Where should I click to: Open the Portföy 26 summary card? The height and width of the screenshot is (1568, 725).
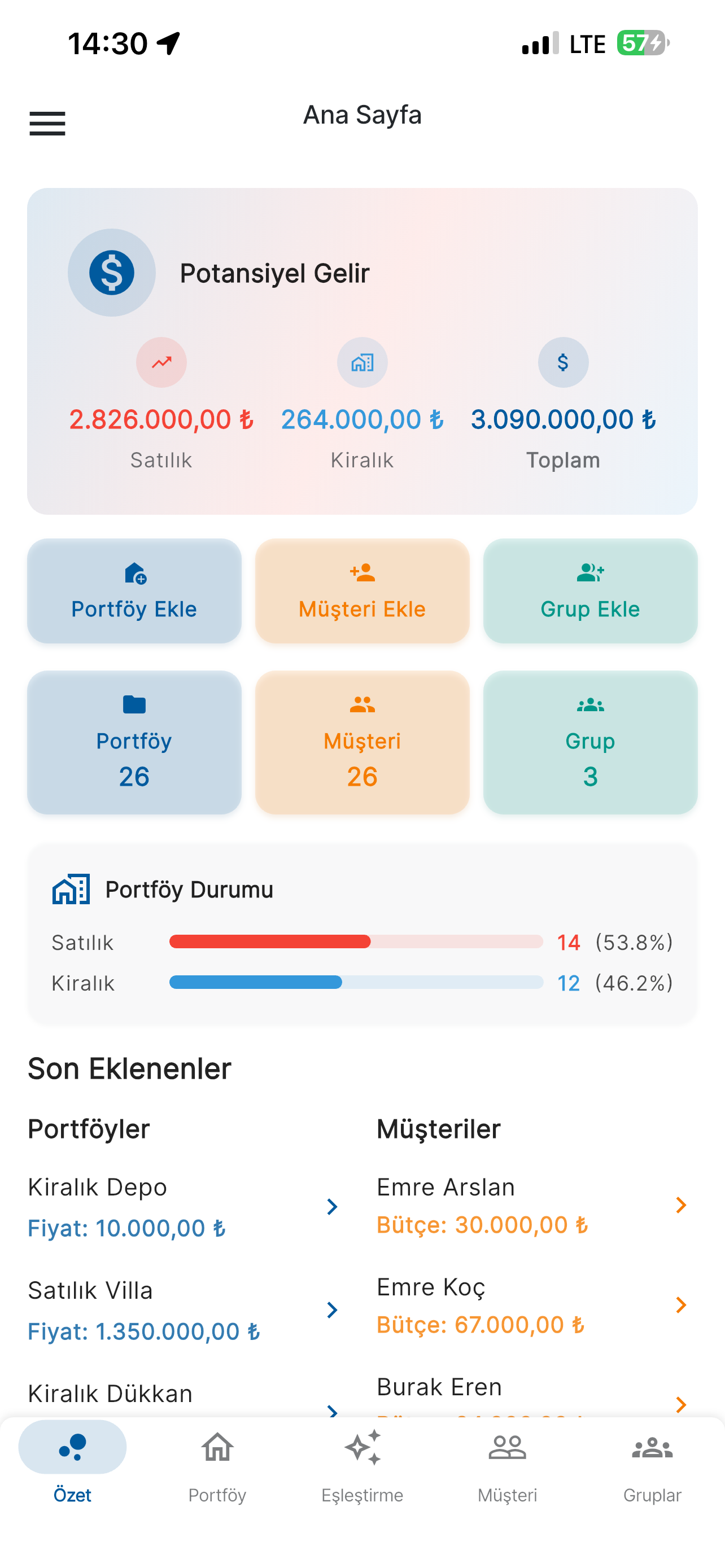tap(134, 743)
